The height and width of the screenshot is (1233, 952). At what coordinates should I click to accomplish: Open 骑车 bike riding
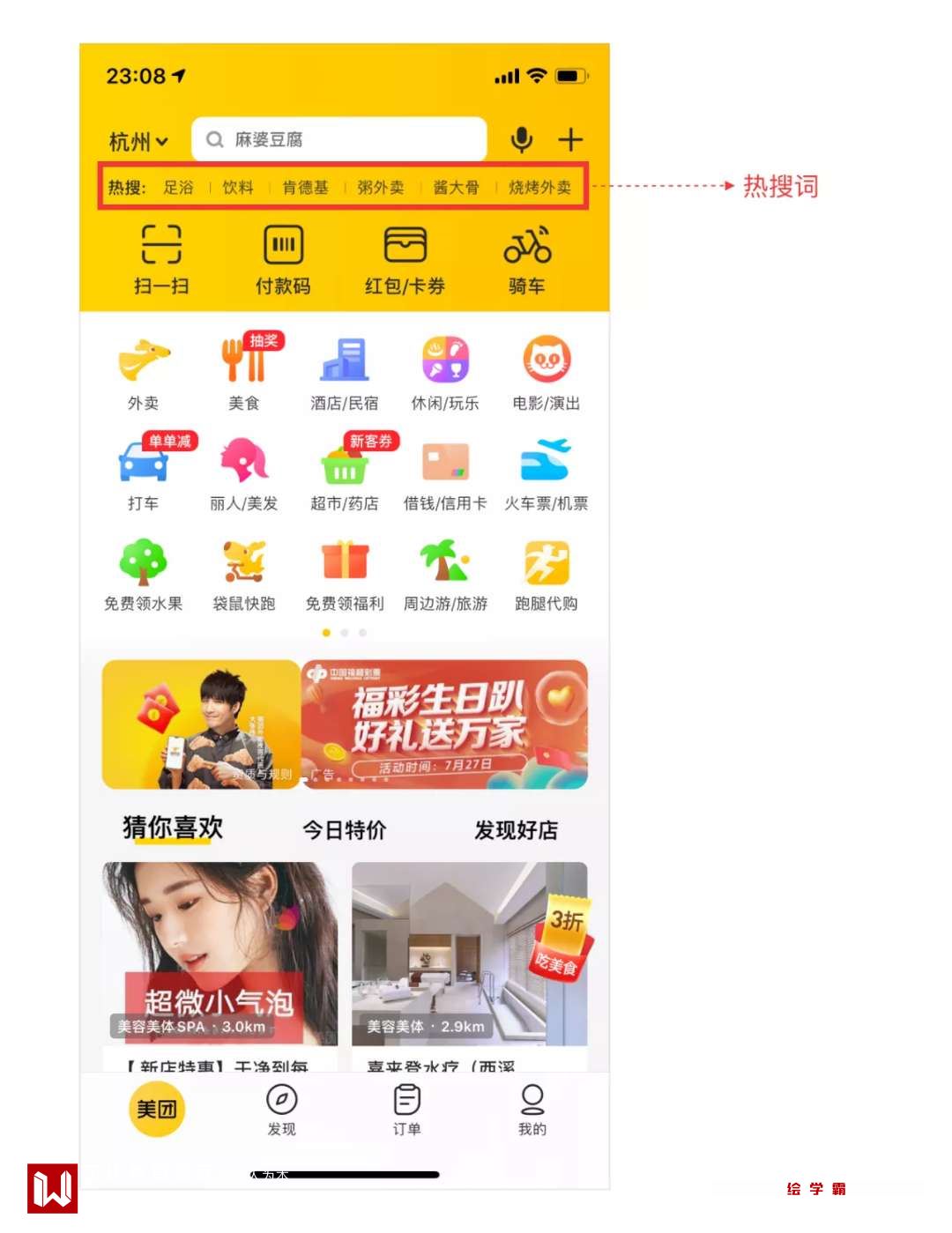(527, 259)
